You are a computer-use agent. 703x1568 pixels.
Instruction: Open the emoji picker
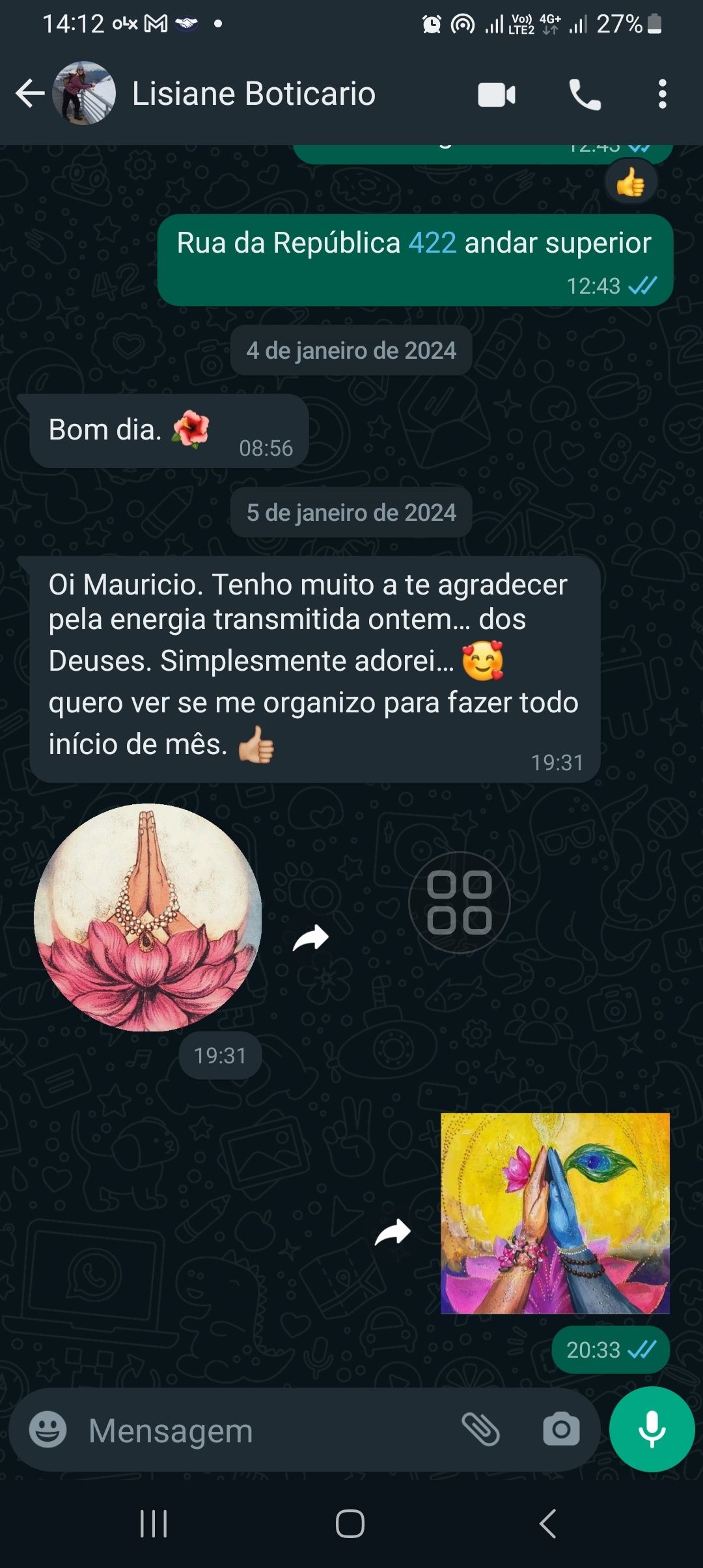[x=48, y=1430]
